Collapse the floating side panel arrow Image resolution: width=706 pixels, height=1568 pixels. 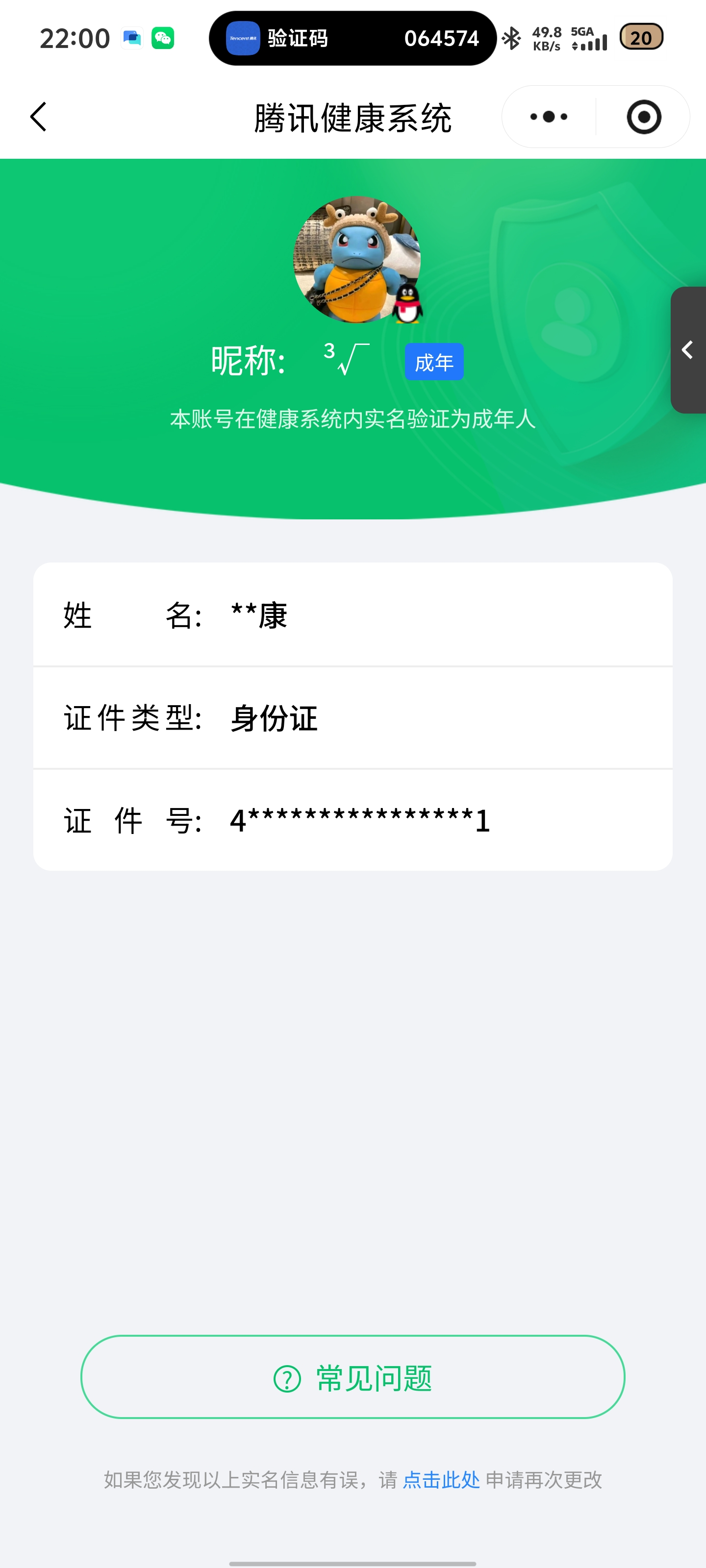687,350
